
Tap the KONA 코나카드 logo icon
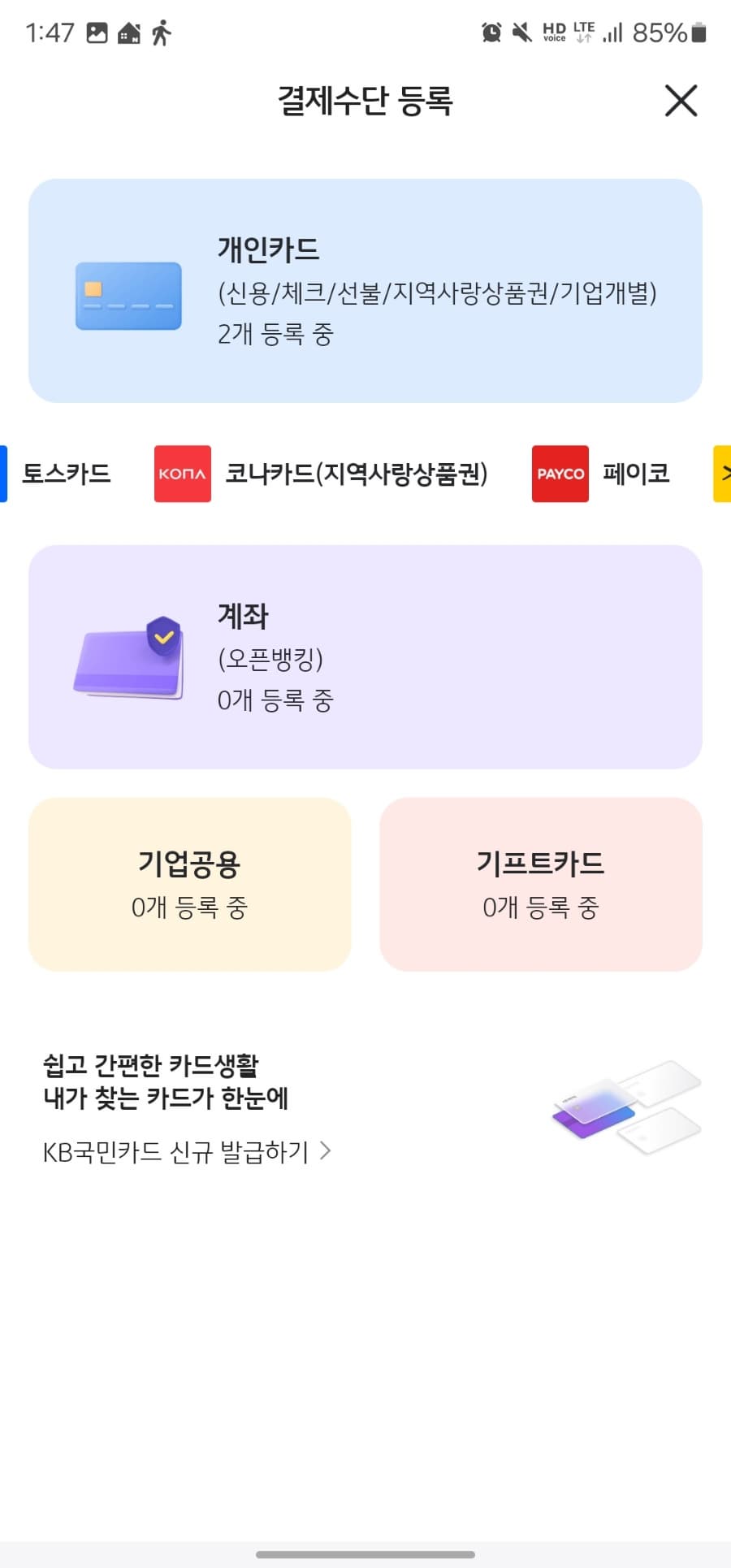[182, 474]
